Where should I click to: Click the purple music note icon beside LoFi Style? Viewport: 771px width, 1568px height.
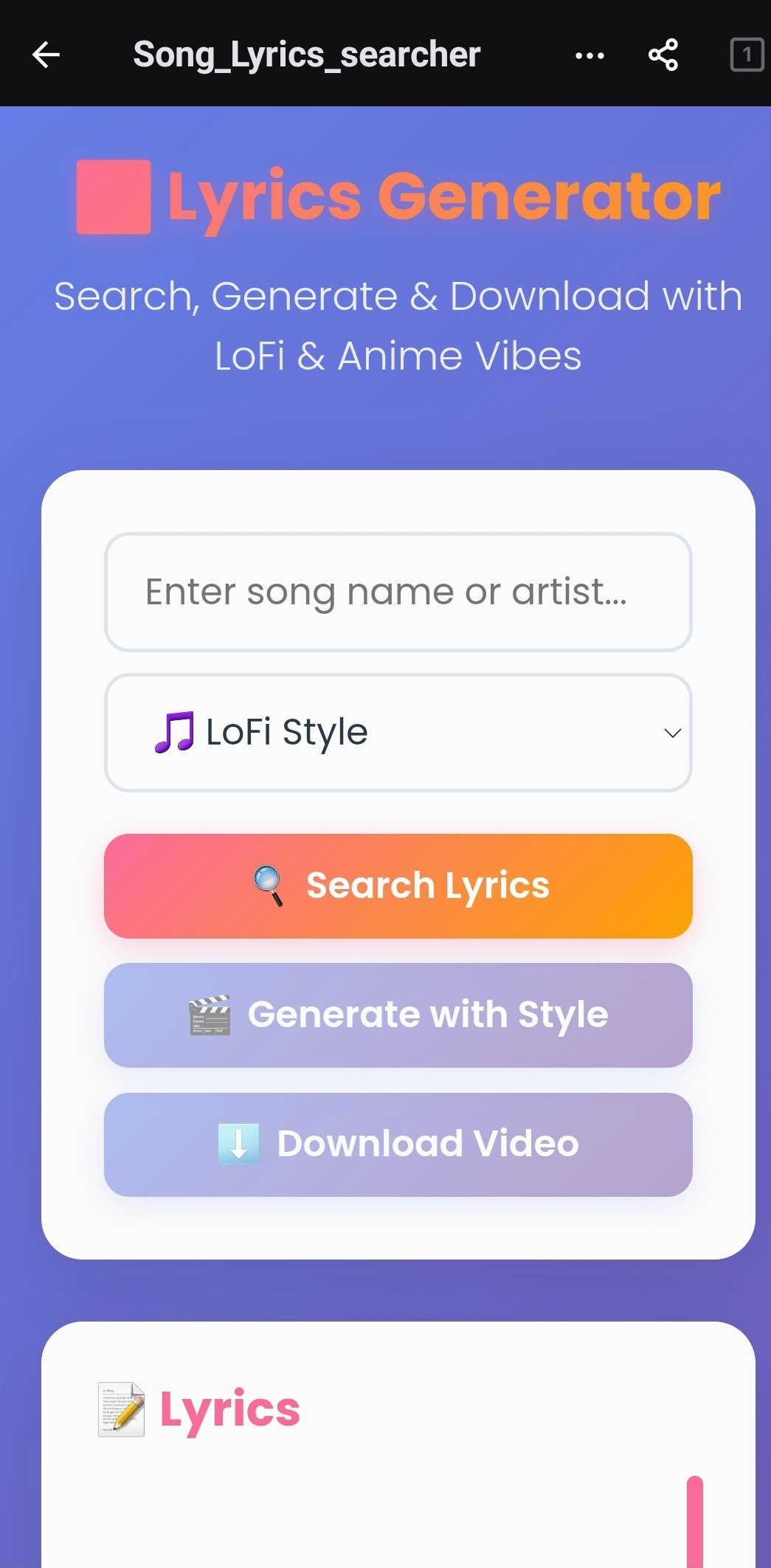tap(176, 731)
